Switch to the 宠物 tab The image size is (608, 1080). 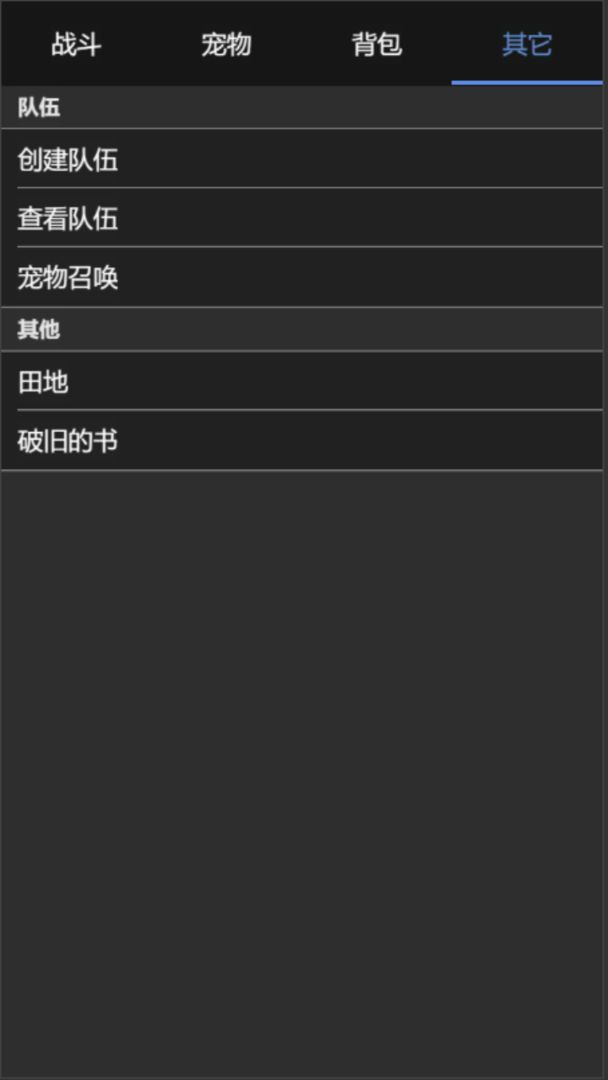[227, 45]
